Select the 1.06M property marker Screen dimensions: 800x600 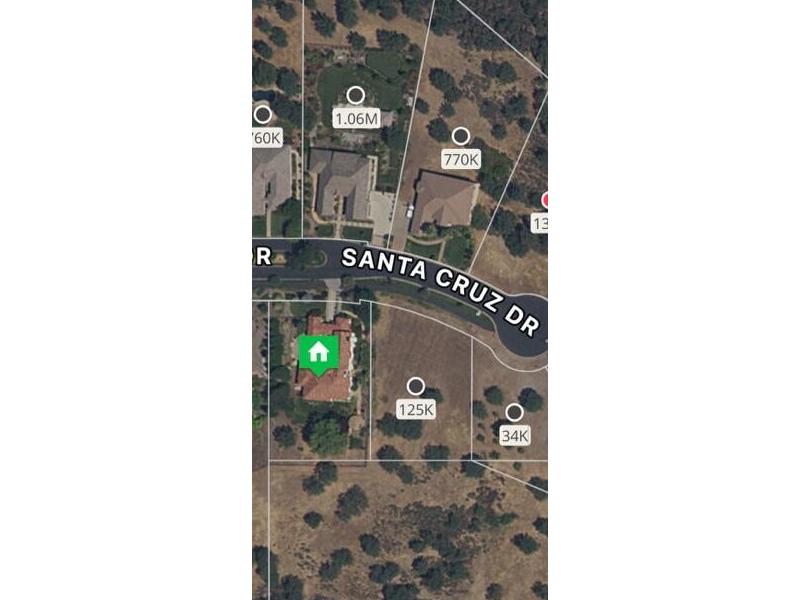(x=356, y=96)
